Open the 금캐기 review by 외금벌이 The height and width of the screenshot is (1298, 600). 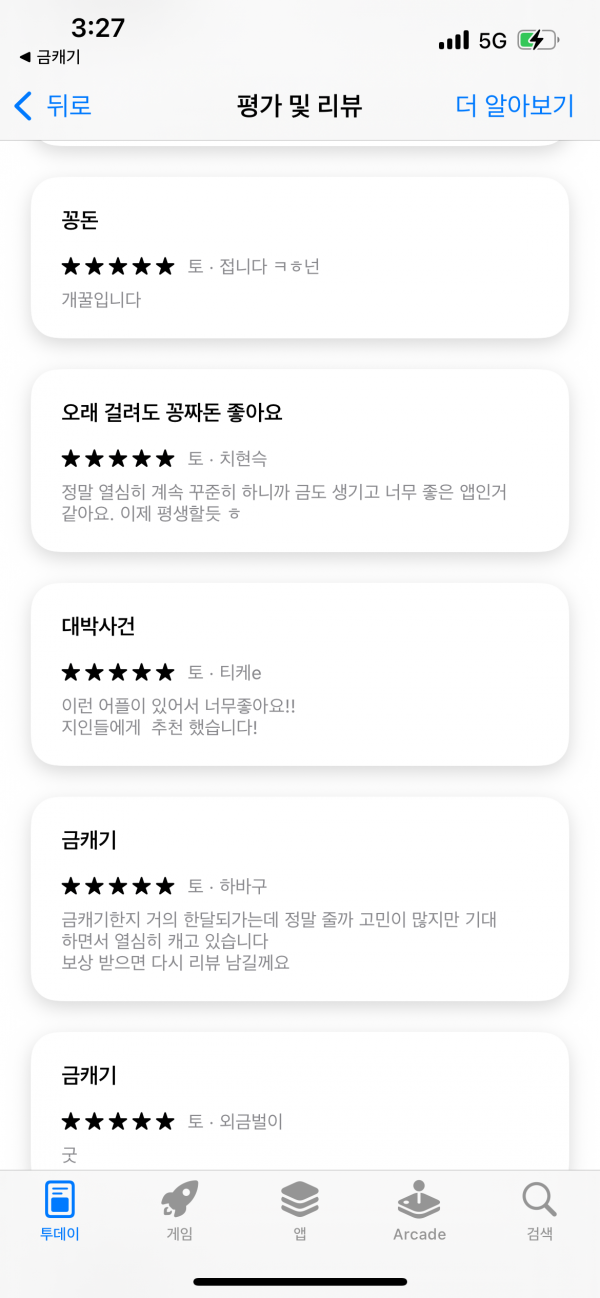tap(300, 1100)
